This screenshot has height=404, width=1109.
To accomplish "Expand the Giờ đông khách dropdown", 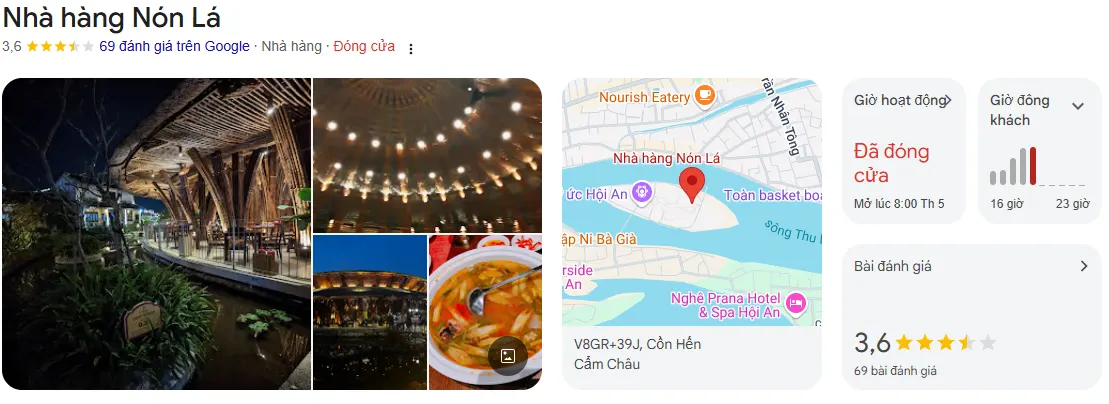I will tap(1077, 106).
